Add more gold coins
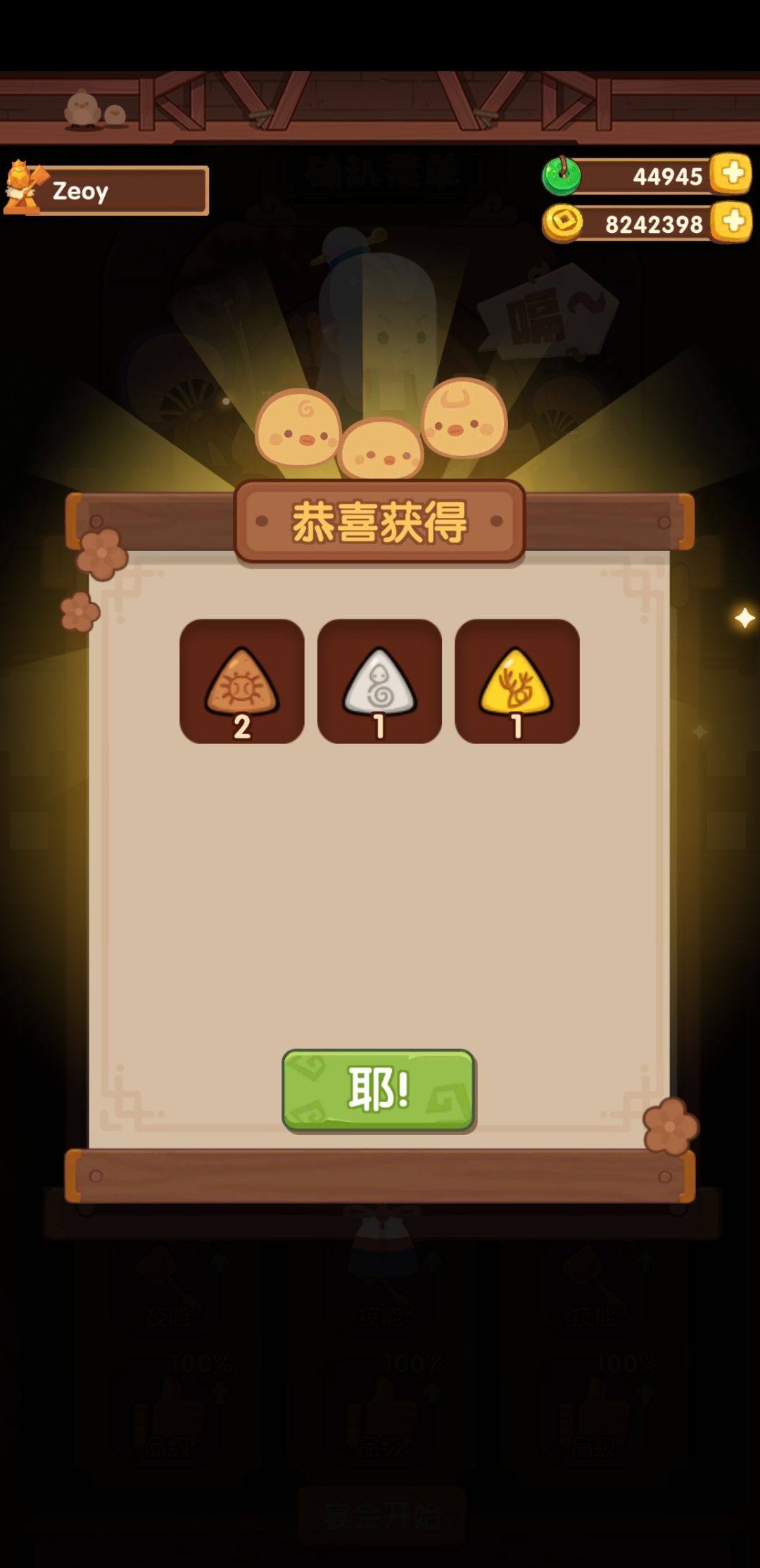The width and height of the screenshot is (760, 1568). [x=731, y=222]
